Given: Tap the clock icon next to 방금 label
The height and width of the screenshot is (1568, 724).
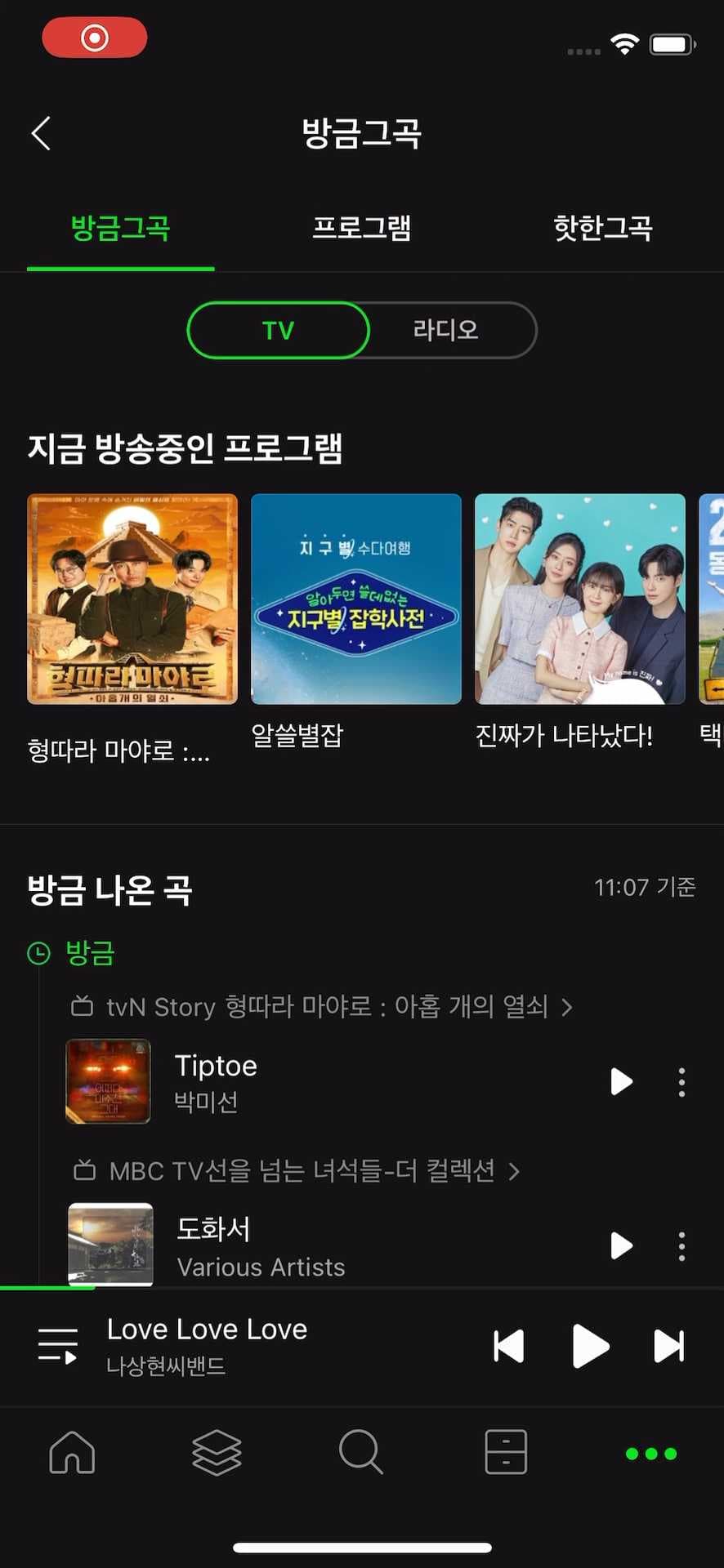Looking at the screenshot, I should pos(39,952).
